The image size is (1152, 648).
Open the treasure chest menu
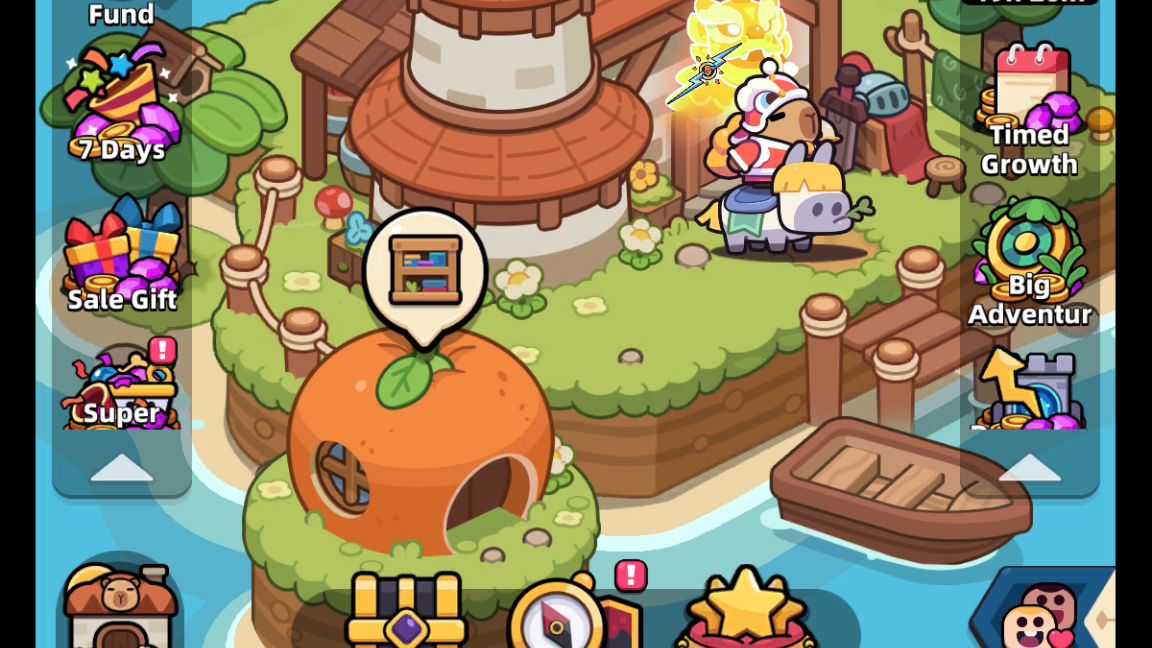pos(406,613)
